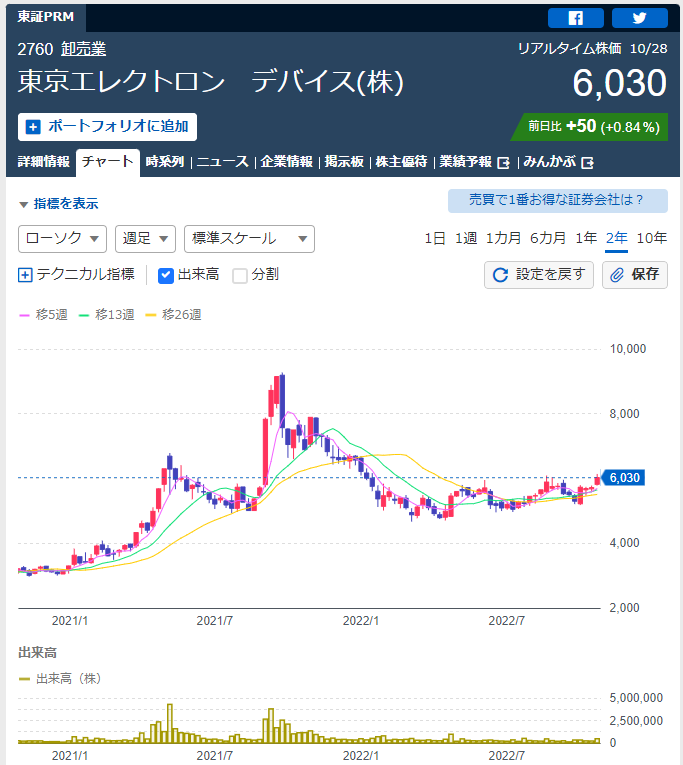This screenshot has height=765, width=683.
Task: Open the 売買で1番お得な証券会社は？ banner
Action: coord(557,201)
